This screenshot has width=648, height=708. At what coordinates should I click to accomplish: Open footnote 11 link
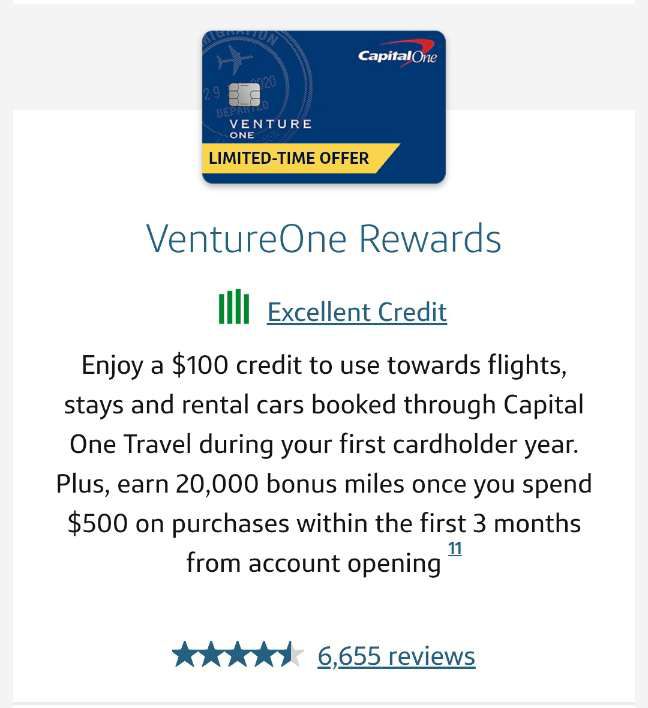click(x=455, y=549)
